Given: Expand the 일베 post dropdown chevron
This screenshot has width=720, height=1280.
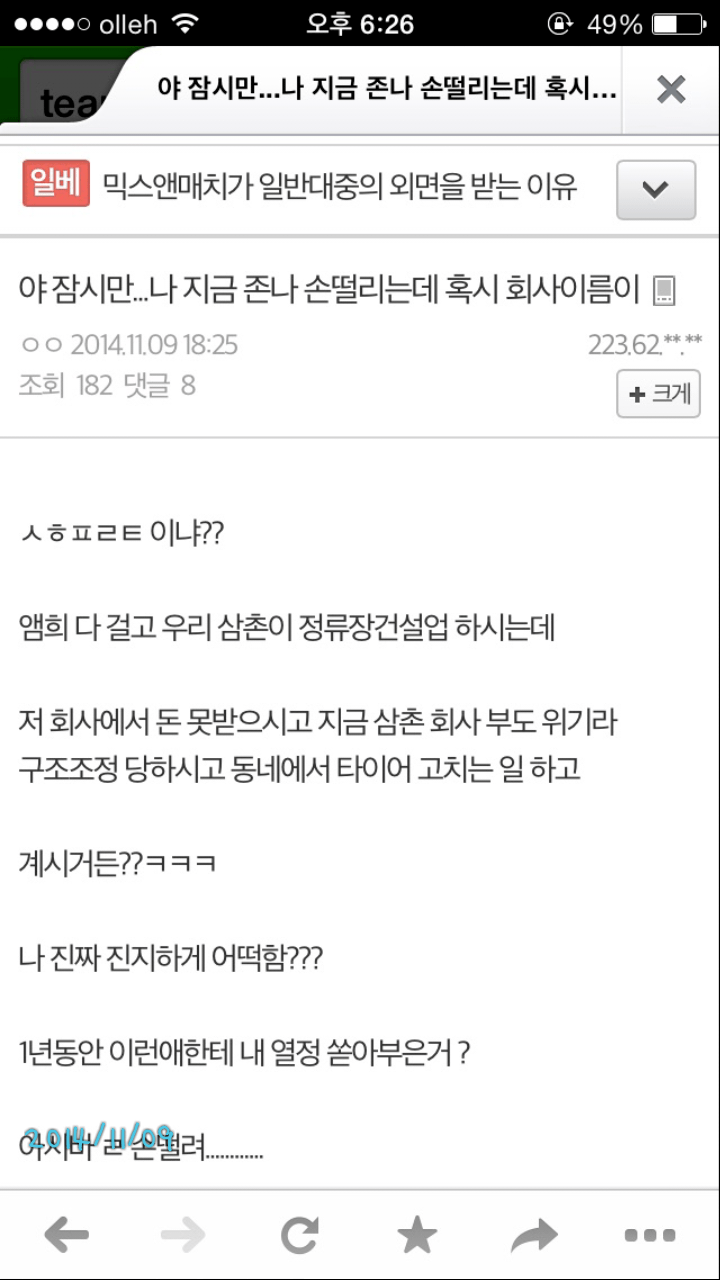Looking at the screenshot, I should (x=655, y=189).
